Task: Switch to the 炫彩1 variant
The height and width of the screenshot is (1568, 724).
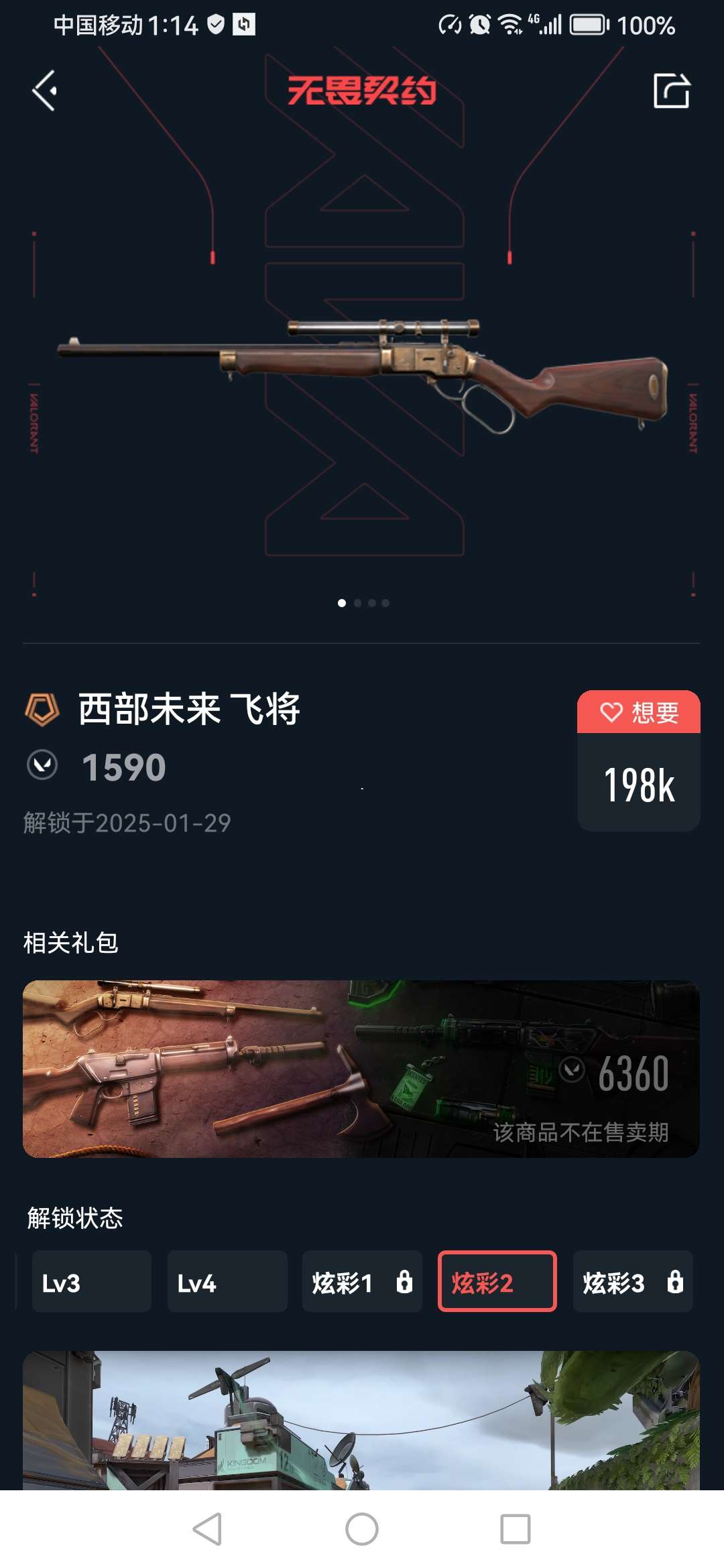Action: pyautogui.click(x=362, y=1282)
